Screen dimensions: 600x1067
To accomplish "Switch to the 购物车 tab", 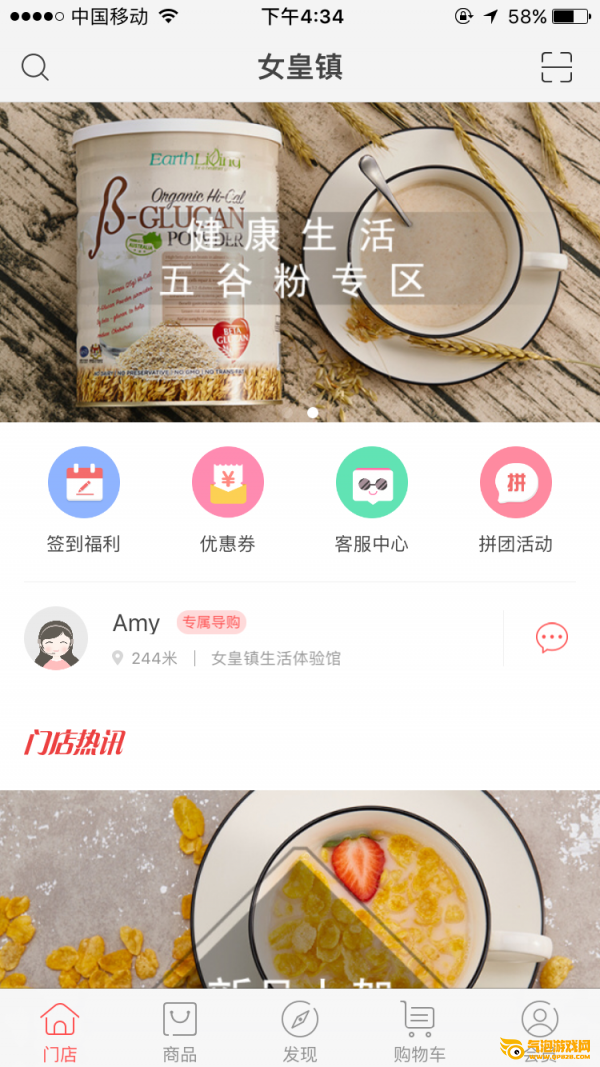I will [420, 1030].
